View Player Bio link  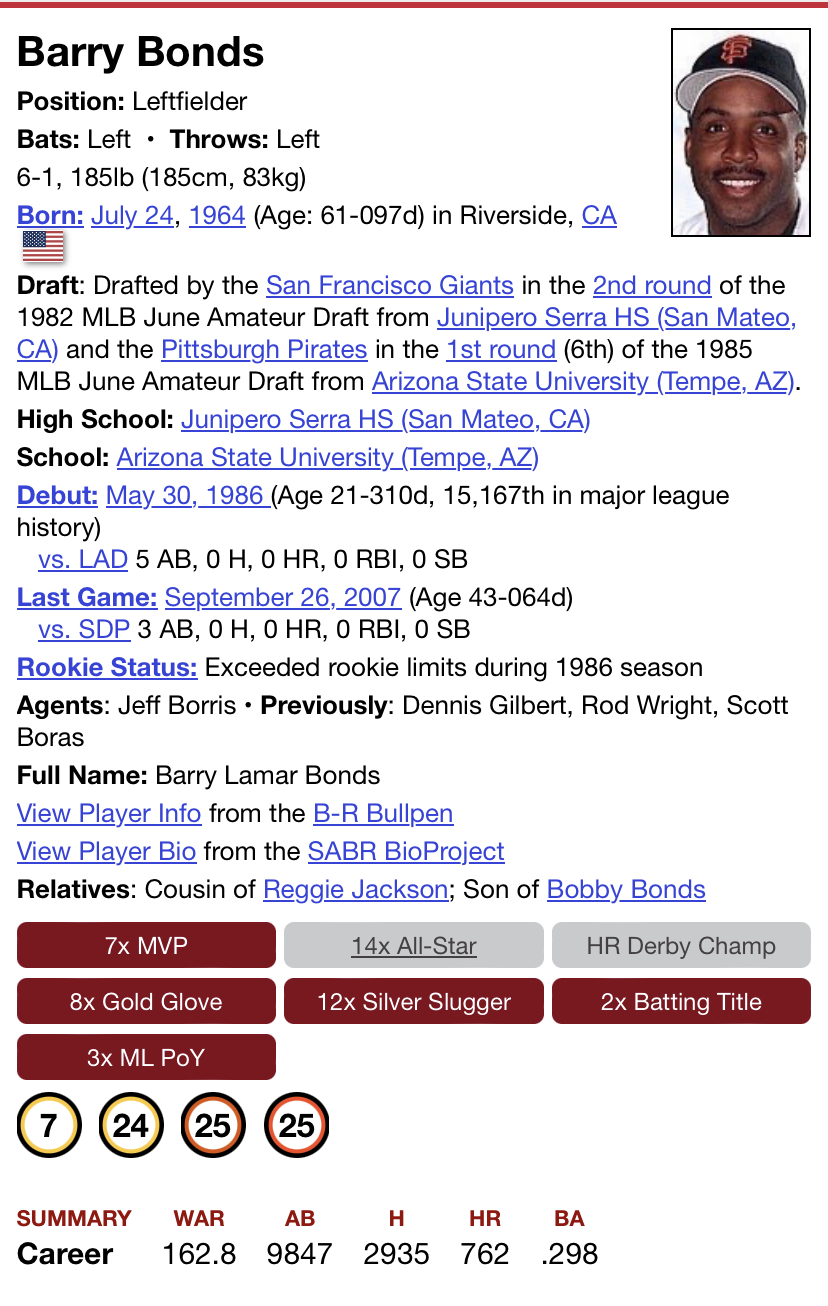coord(106,852)
